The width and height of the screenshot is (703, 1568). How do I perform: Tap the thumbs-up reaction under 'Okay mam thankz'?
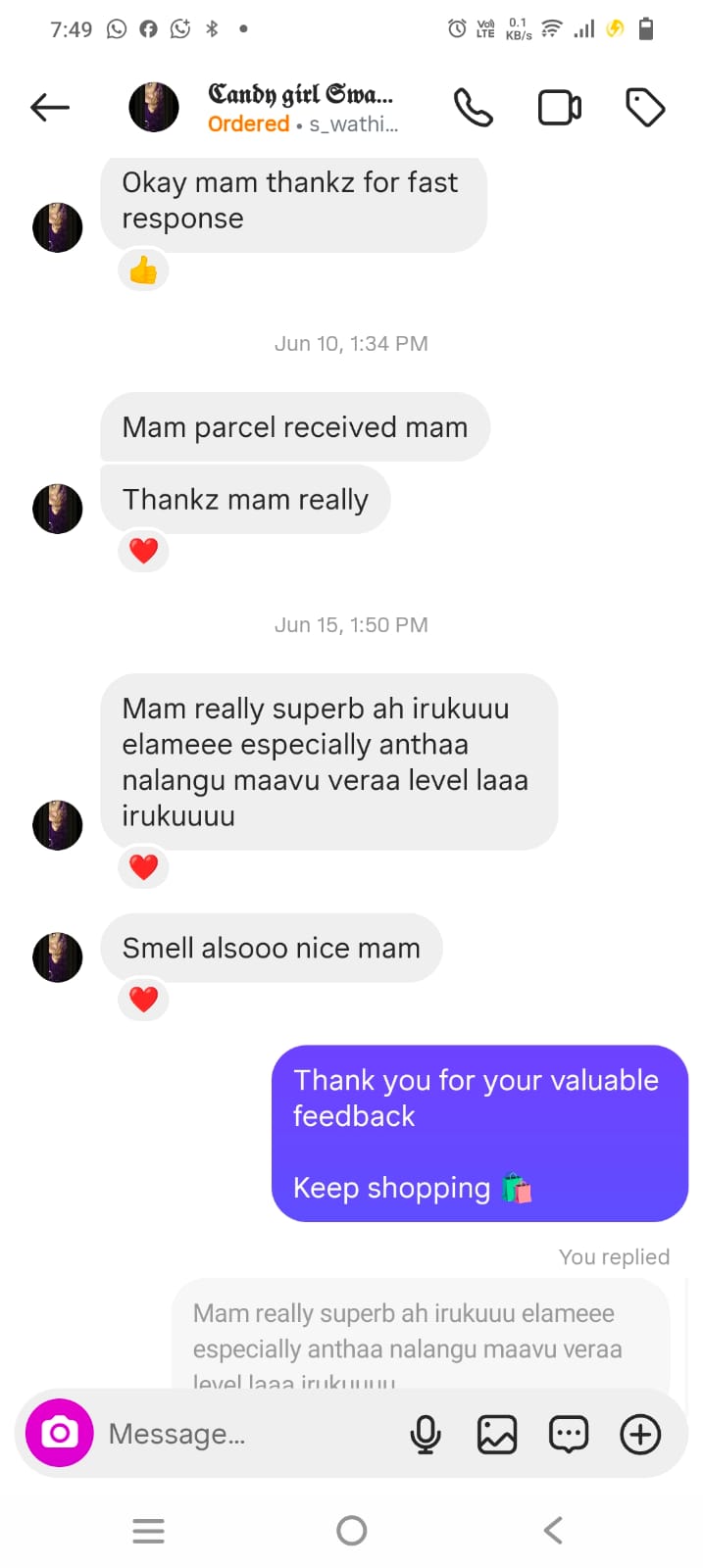point(144,269)
